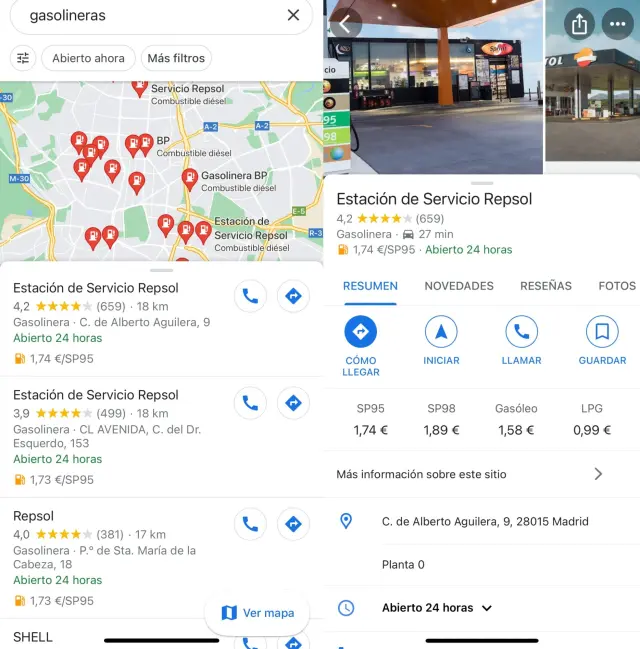Share this gas station

coord(579,24)
